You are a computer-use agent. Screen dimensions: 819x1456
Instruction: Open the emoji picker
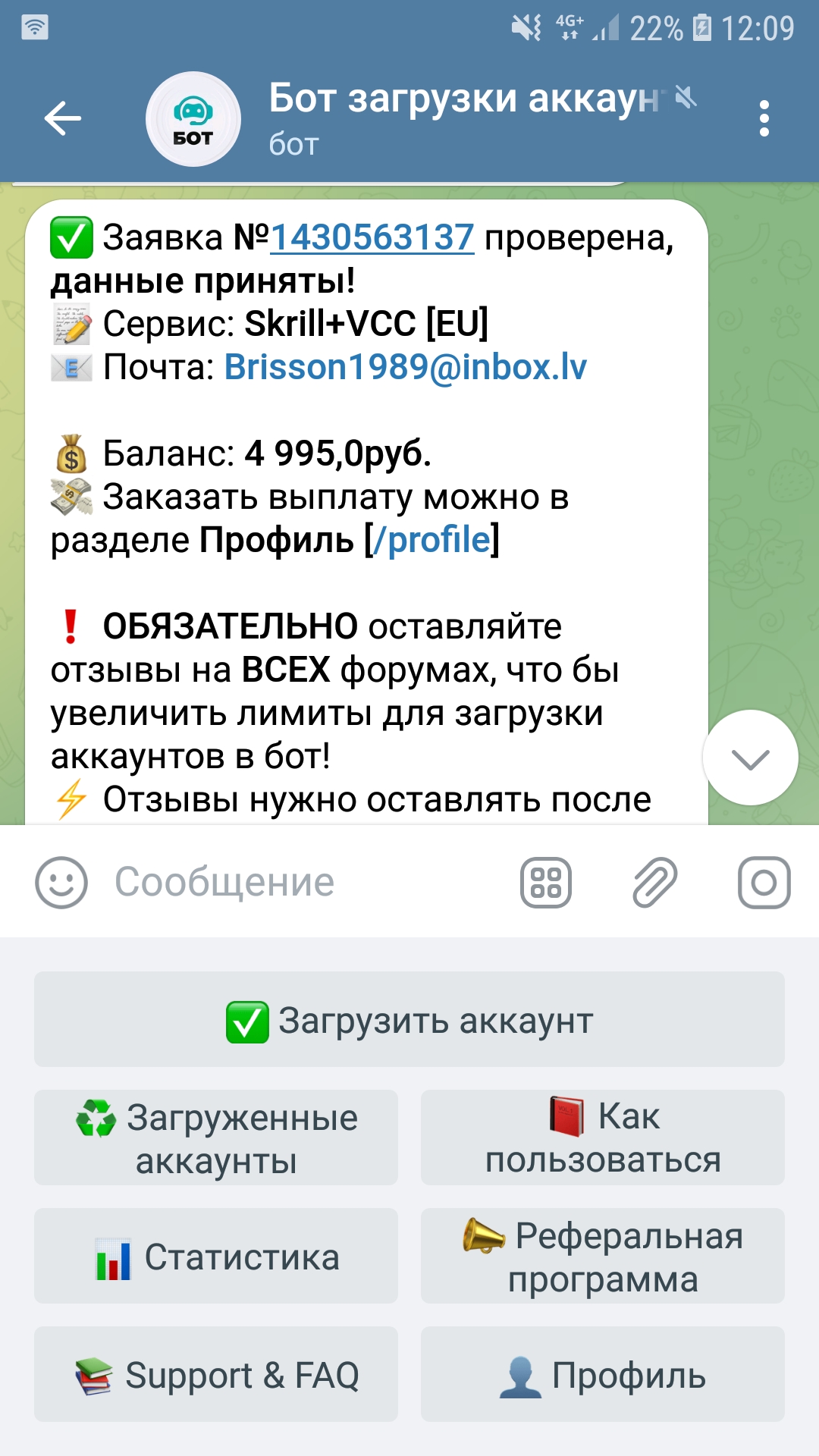[61, 882]
